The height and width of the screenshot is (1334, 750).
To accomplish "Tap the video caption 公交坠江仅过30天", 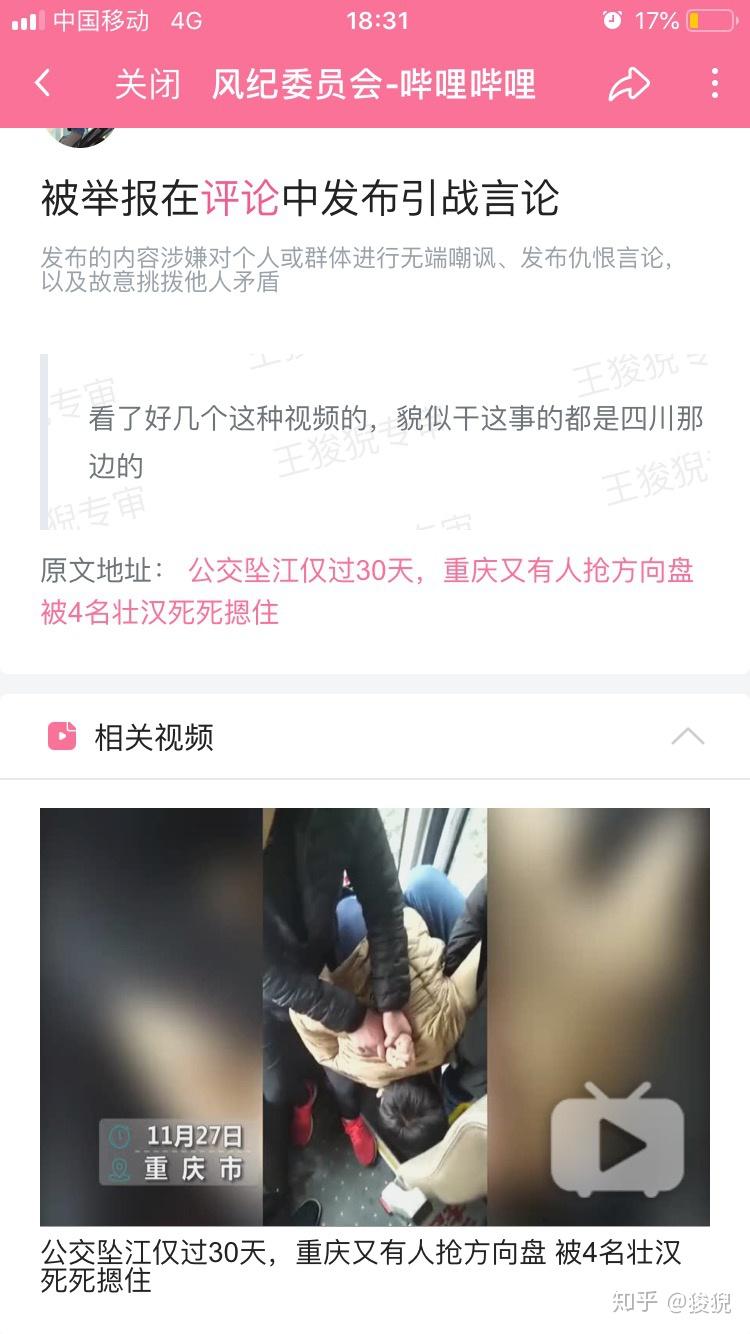I will pos(375,1254).
